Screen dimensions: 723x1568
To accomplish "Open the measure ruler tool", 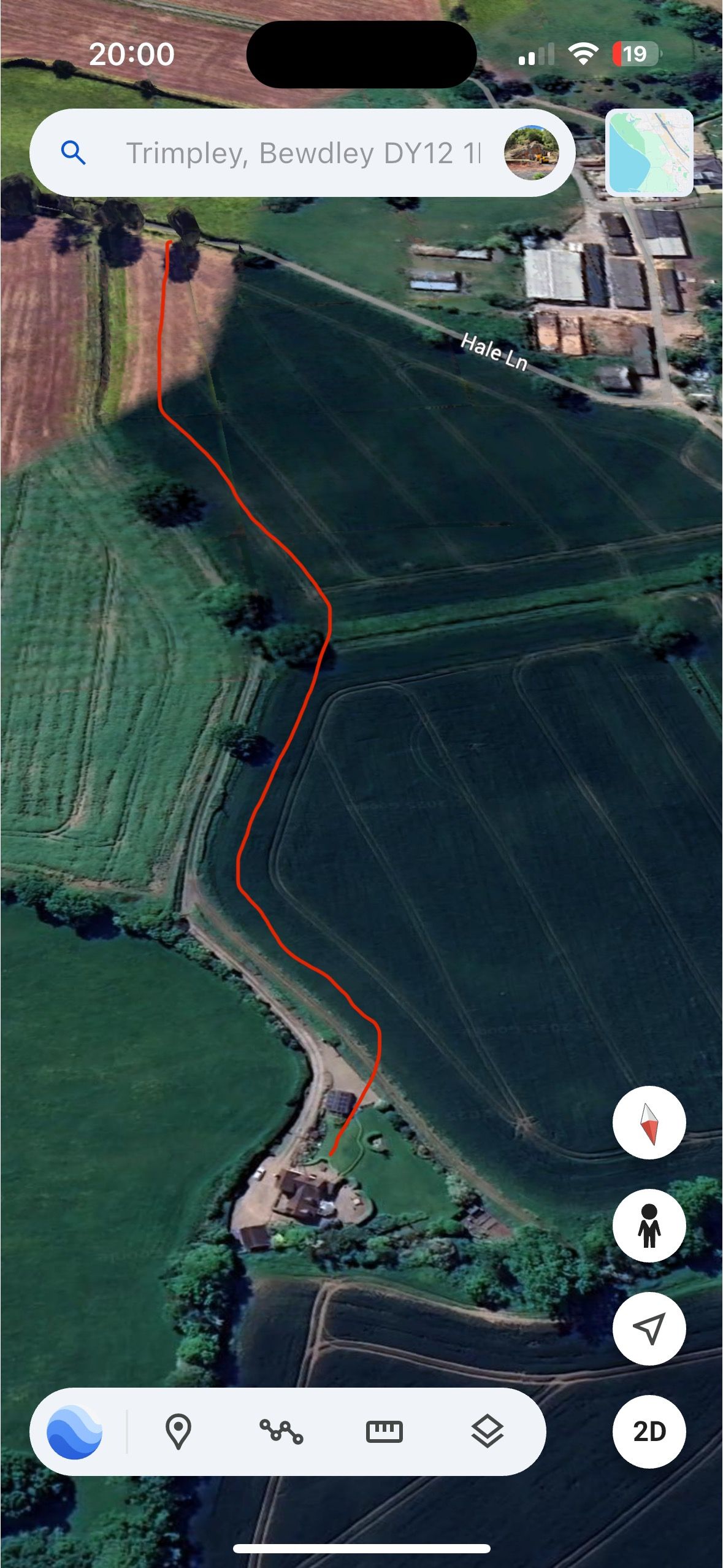I will click(384, 1432).
